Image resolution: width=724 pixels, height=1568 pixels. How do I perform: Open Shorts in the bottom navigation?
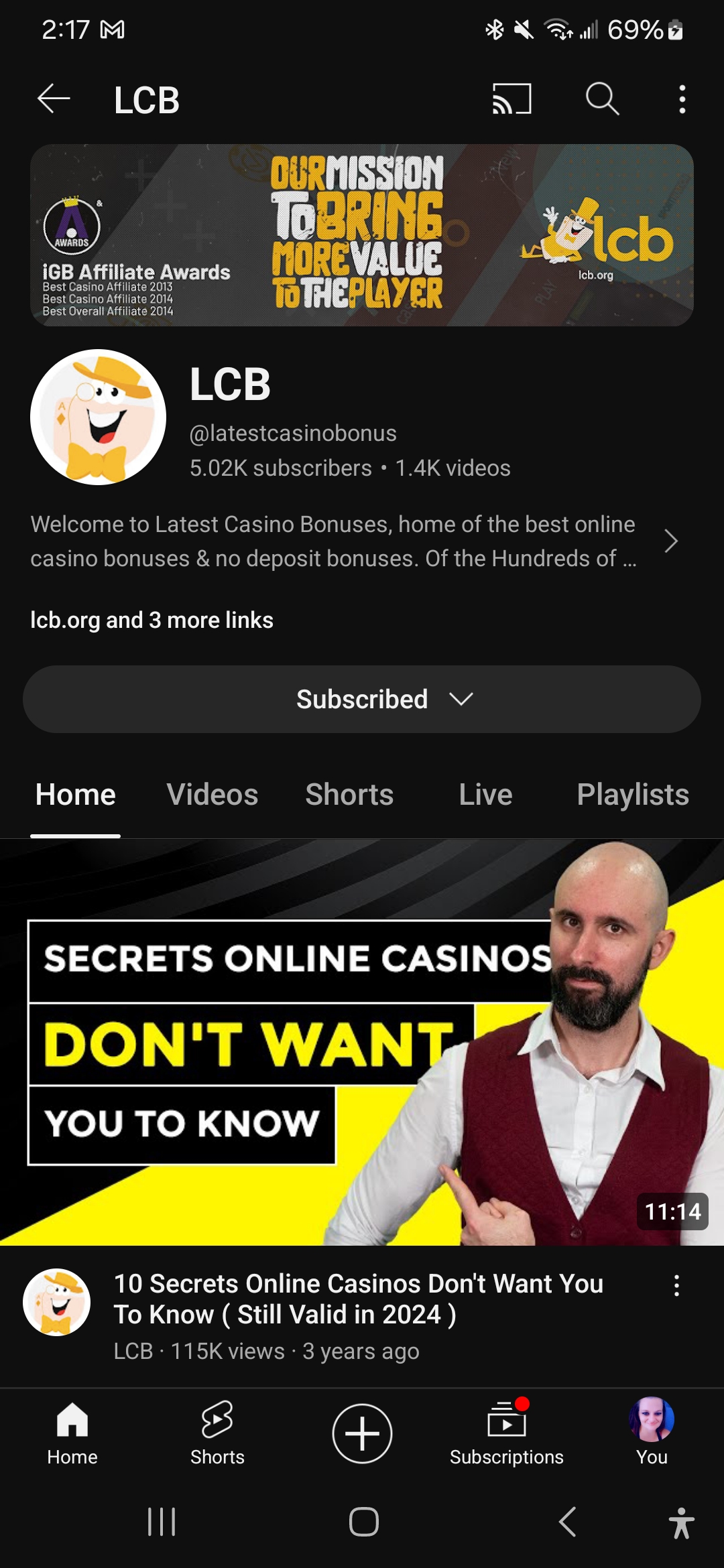coord(217,1433)
